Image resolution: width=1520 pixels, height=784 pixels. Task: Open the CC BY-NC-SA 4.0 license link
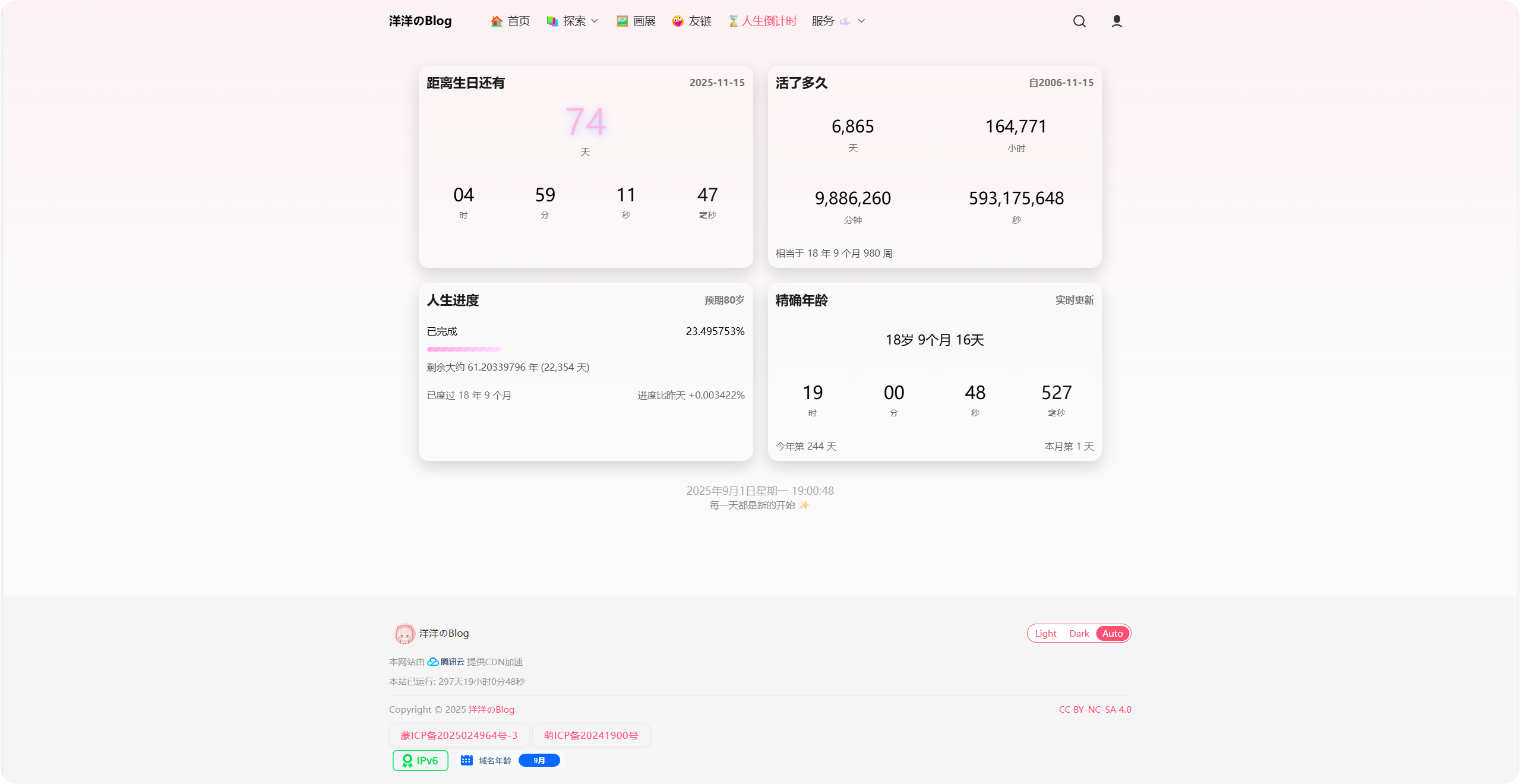tap(1095, 710)
